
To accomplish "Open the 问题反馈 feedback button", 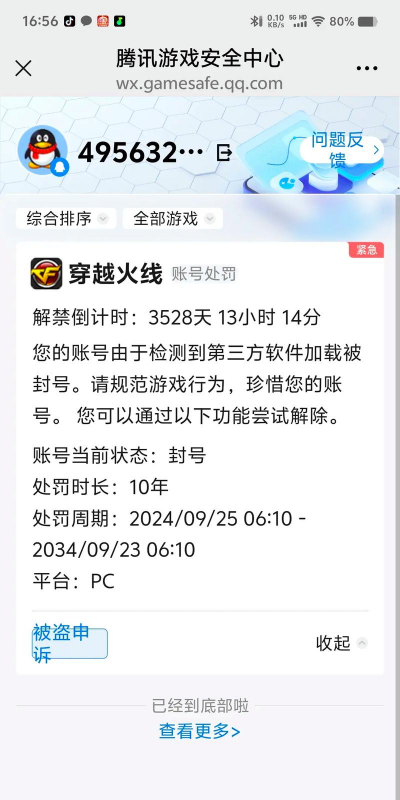I will pyautogui.click(x=341, y=150).
